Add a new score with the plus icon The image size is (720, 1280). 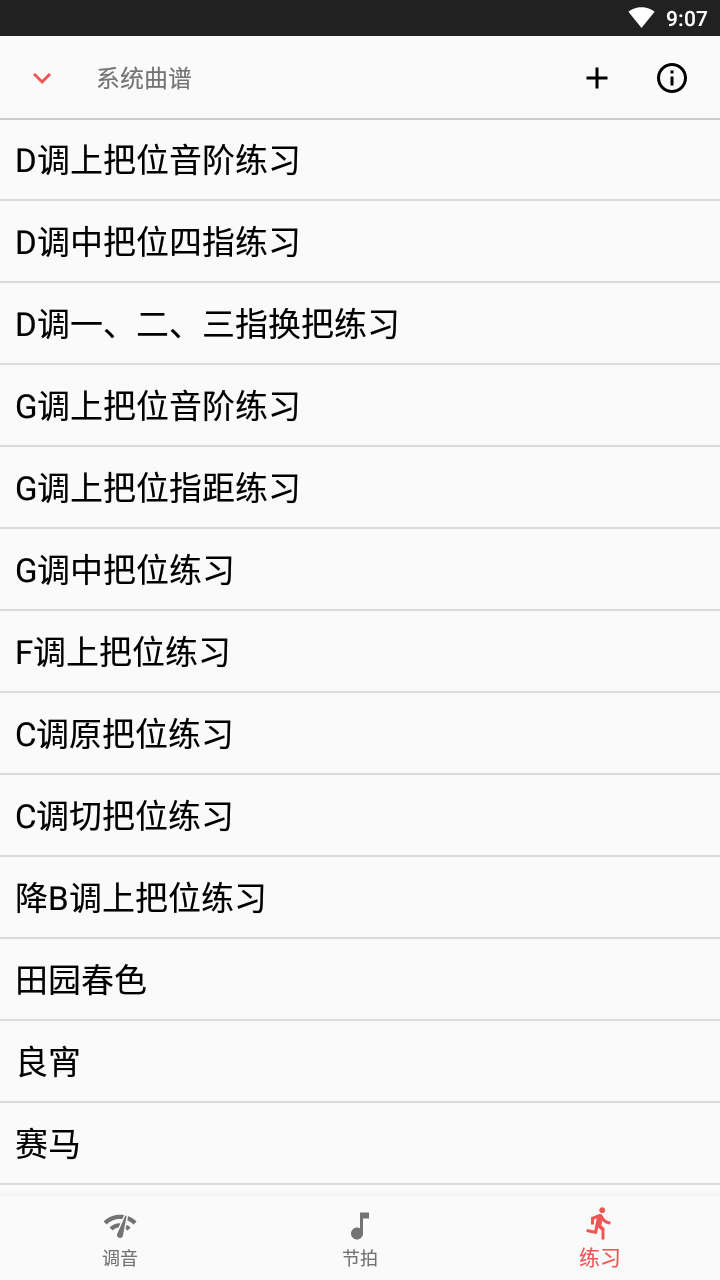click(597, 78)
